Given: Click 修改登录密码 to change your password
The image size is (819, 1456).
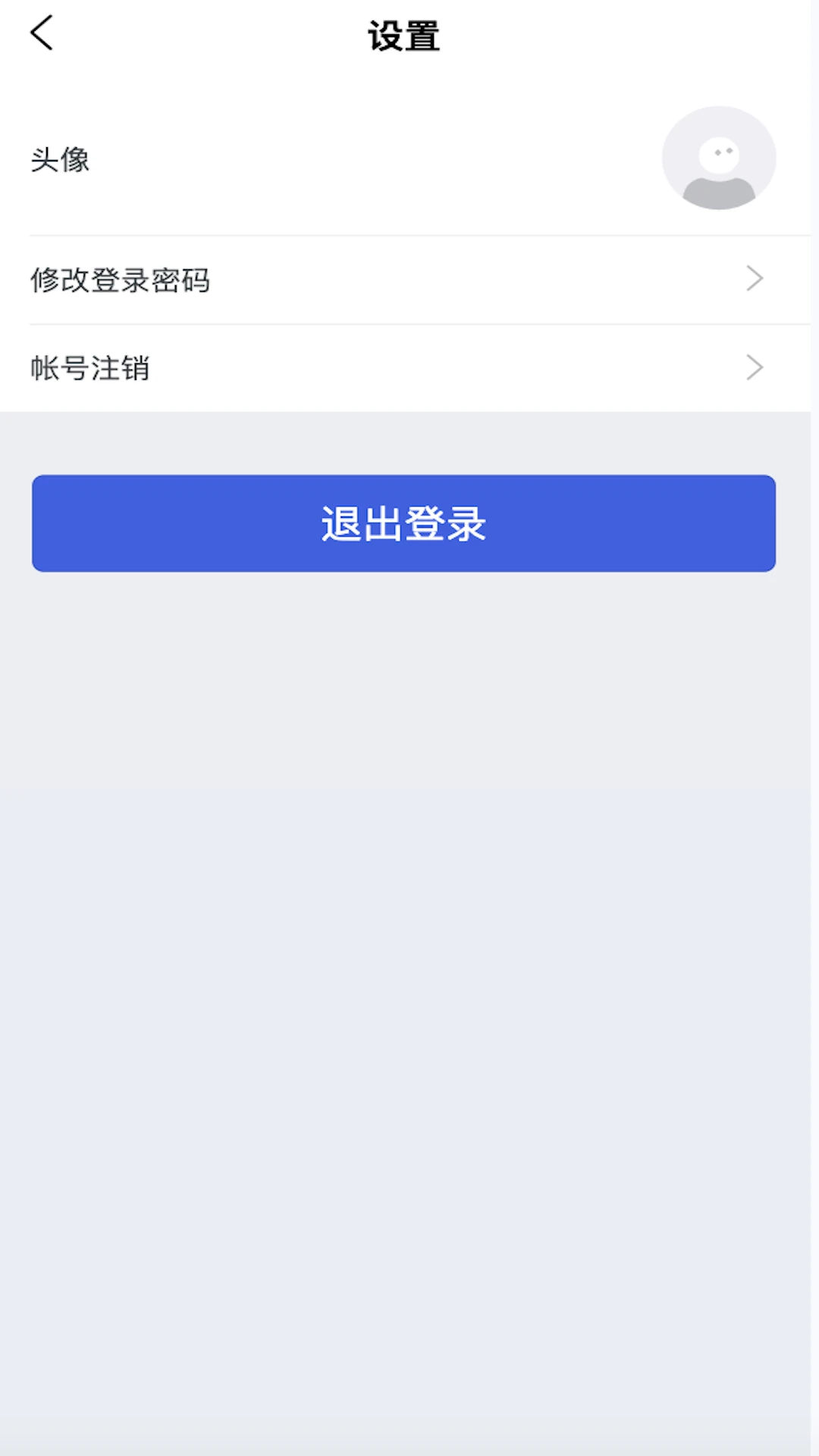Looking at the screenshot, I should coord(121,280).
